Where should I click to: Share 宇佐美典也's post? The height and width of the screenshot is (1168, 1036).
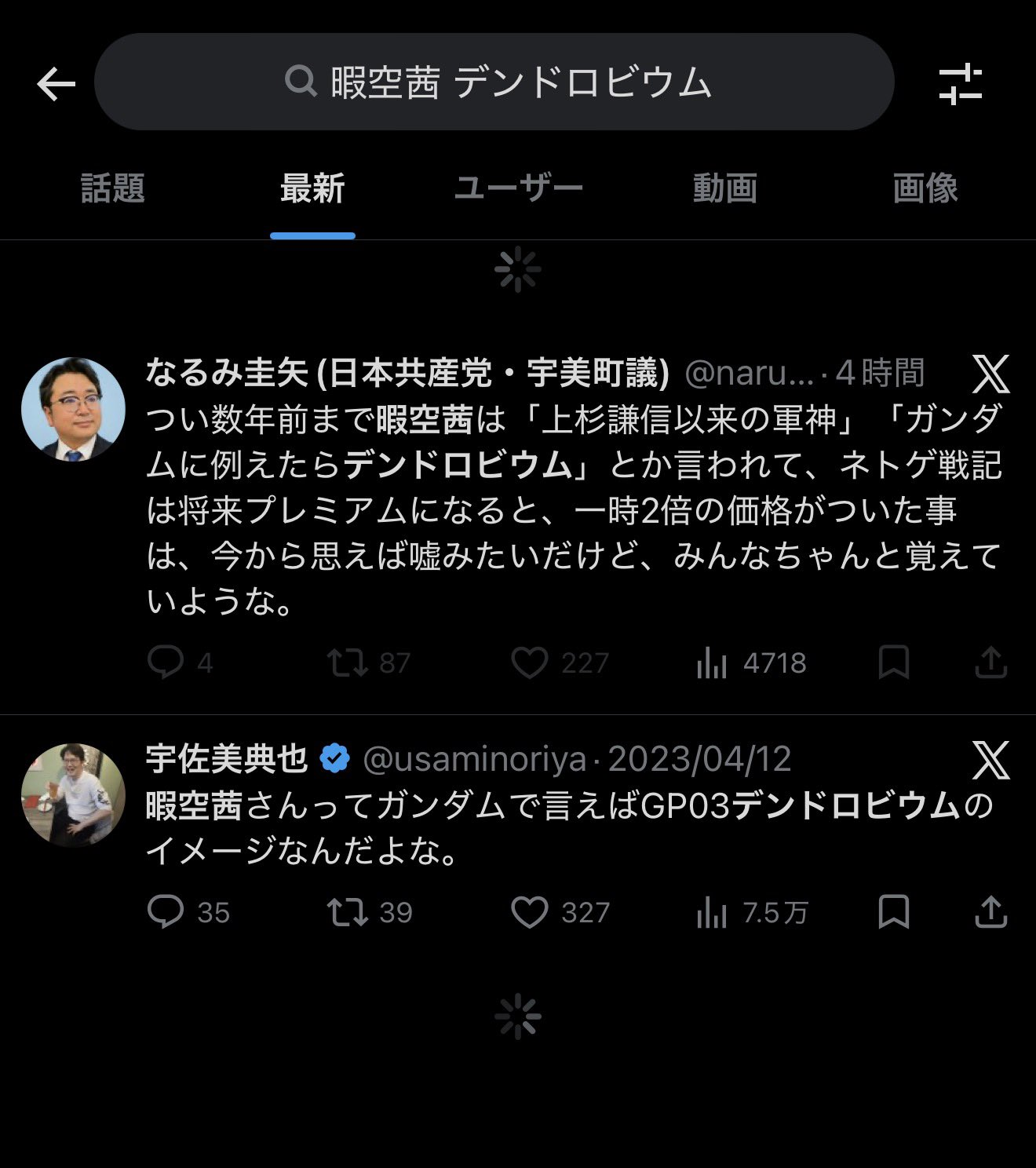[990, 912]
